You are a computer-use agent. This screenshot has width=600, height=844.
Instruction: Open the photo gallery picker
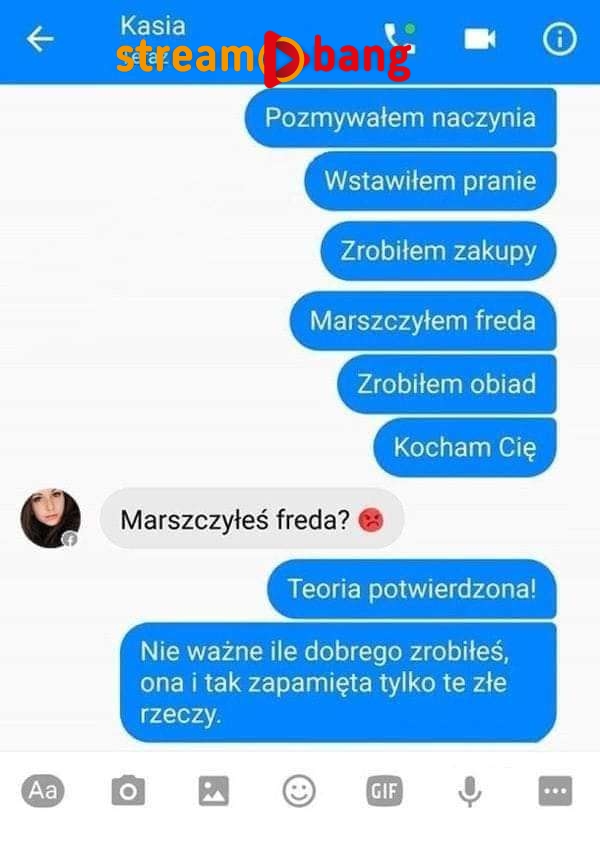[x=213, y=792]
